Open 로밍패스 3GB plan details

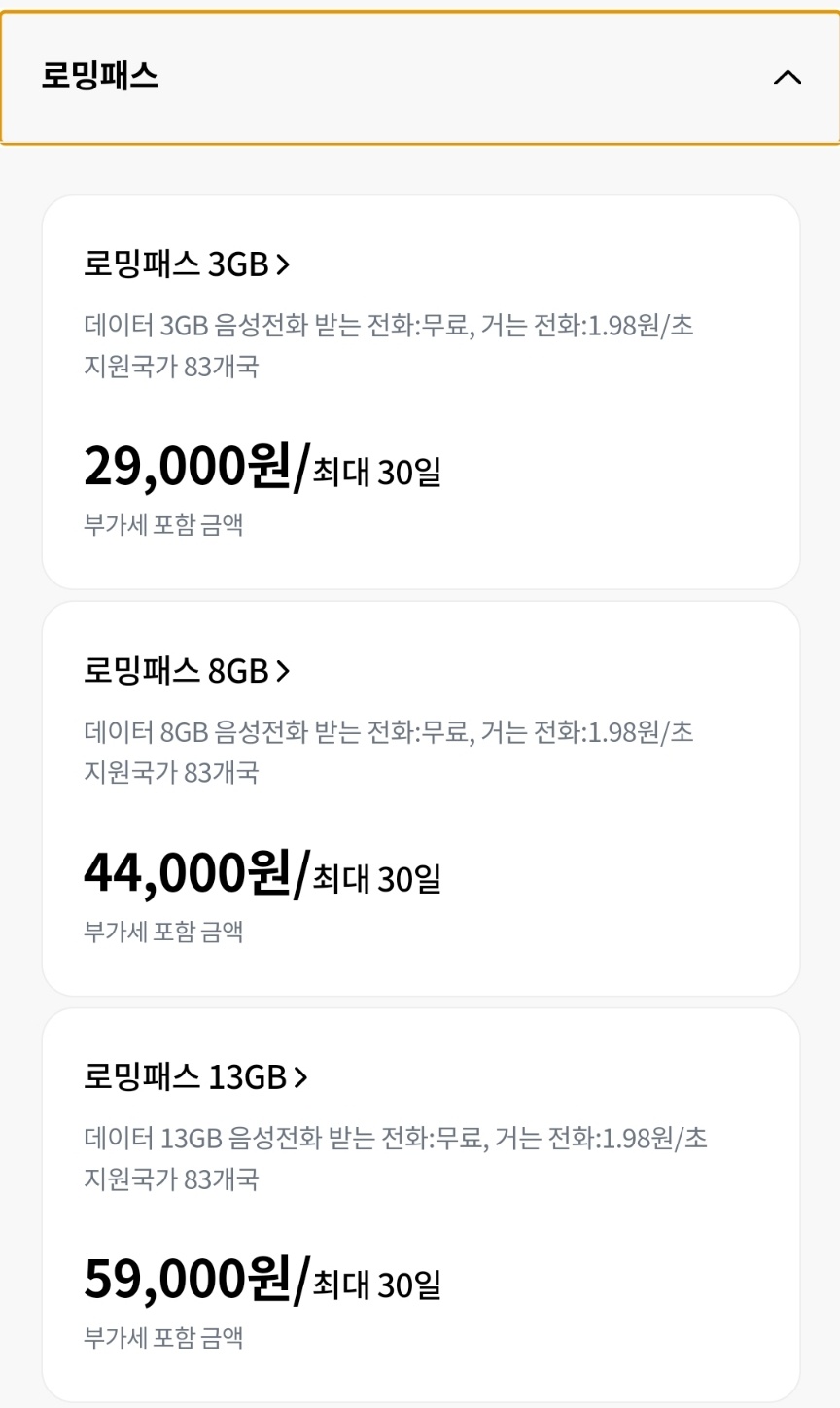(187, 264)
